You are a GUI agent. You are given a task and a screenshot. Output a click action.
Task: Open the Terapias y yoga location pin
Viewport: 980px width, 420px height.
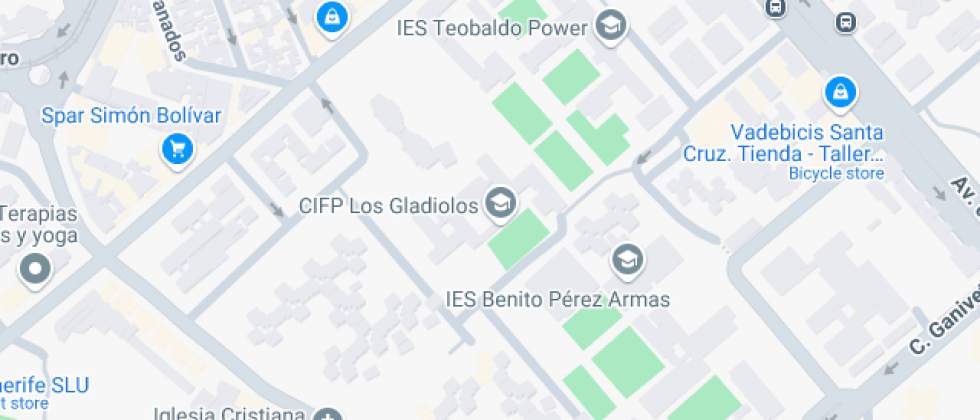coord(37,268)
